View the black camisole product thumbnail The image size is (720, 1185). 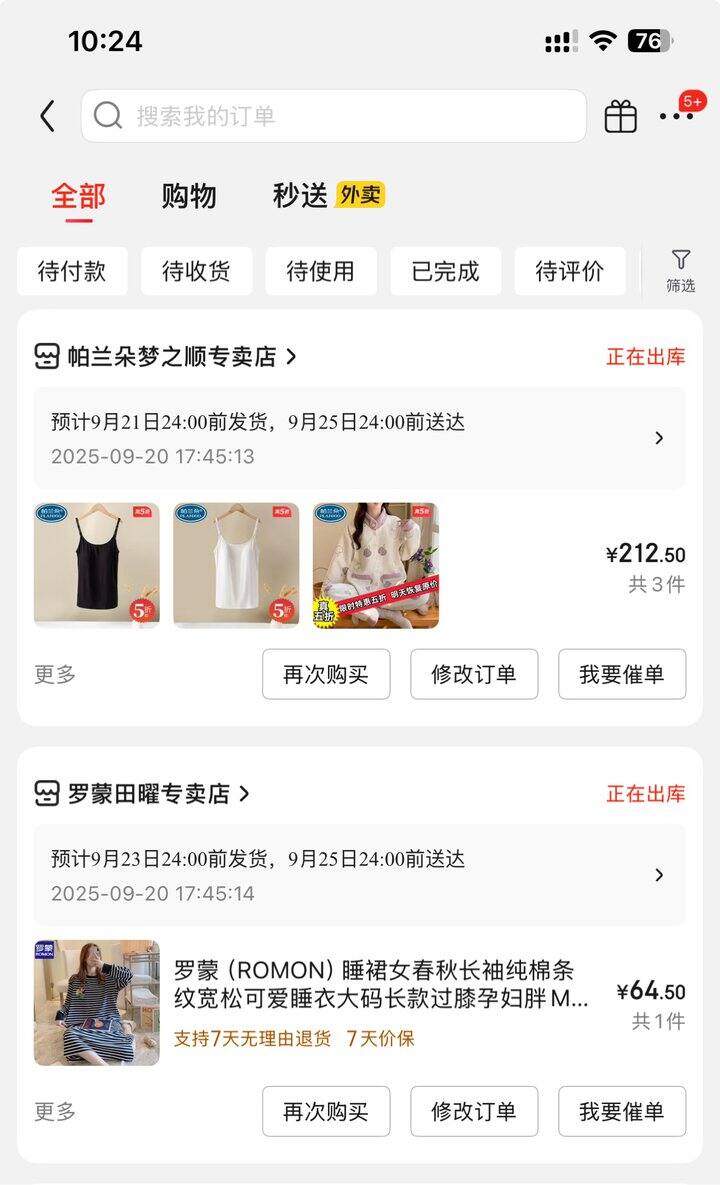pyautogui.click(x=97, y=565)
